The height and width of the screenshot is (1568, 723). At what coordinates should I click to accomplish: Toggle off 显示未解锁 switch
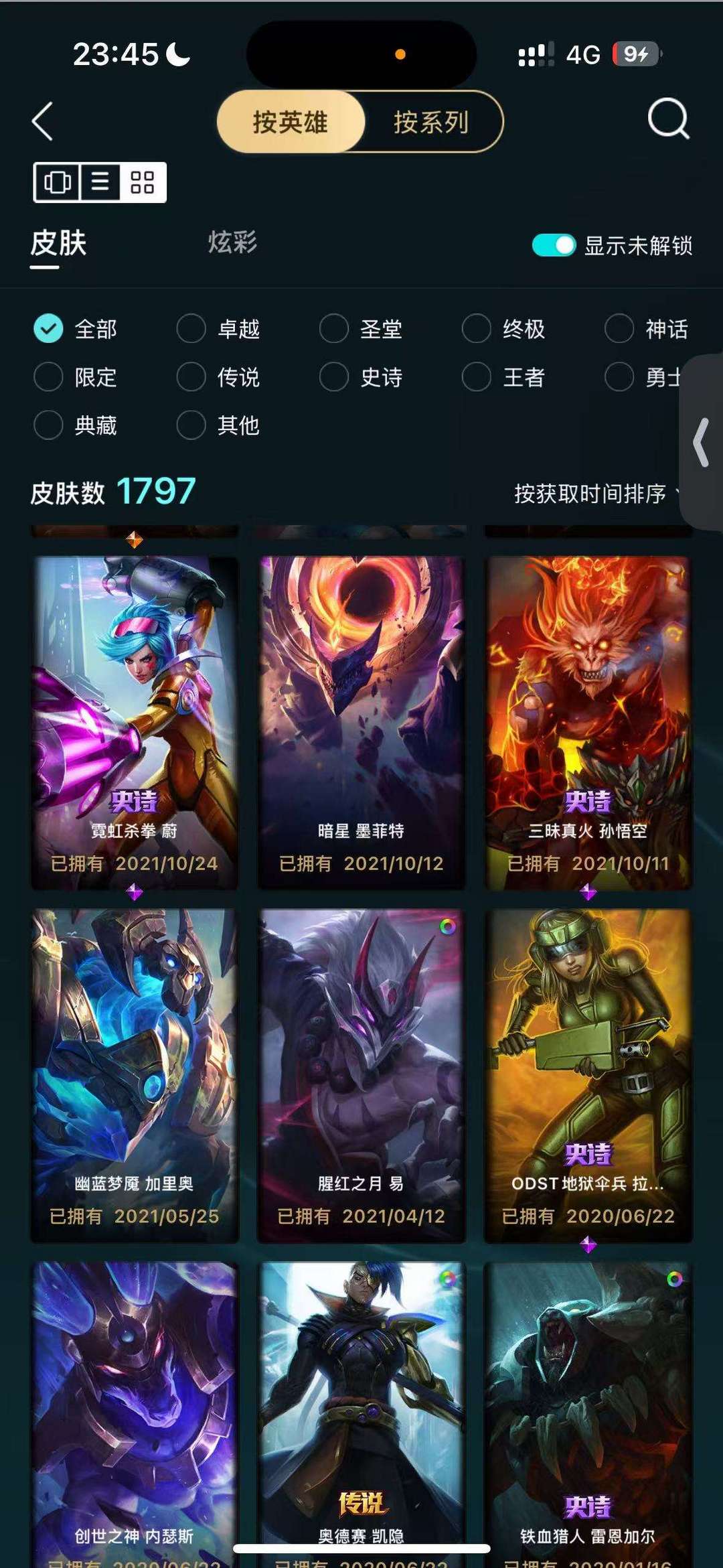[554, 245]
